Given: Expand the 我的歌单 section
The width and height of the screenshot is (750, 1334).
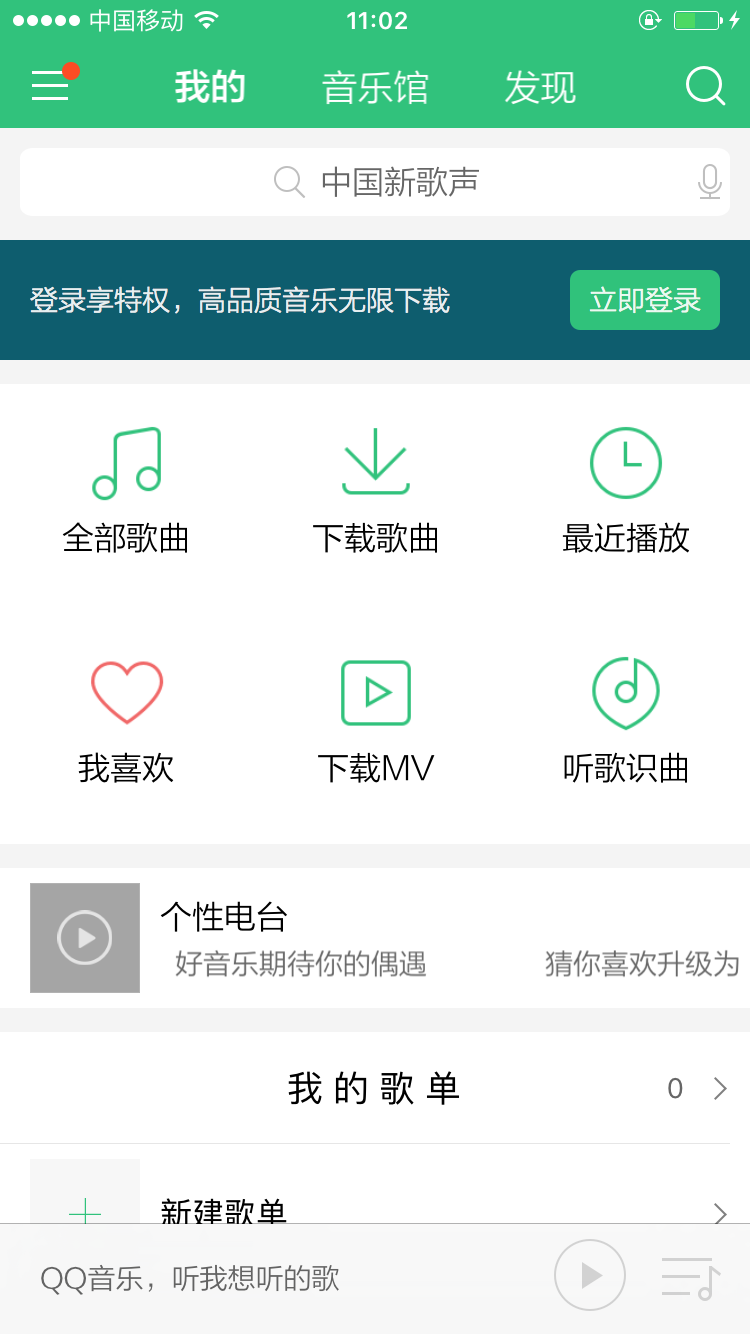Looking at the screenshot, I should 718,1089.
